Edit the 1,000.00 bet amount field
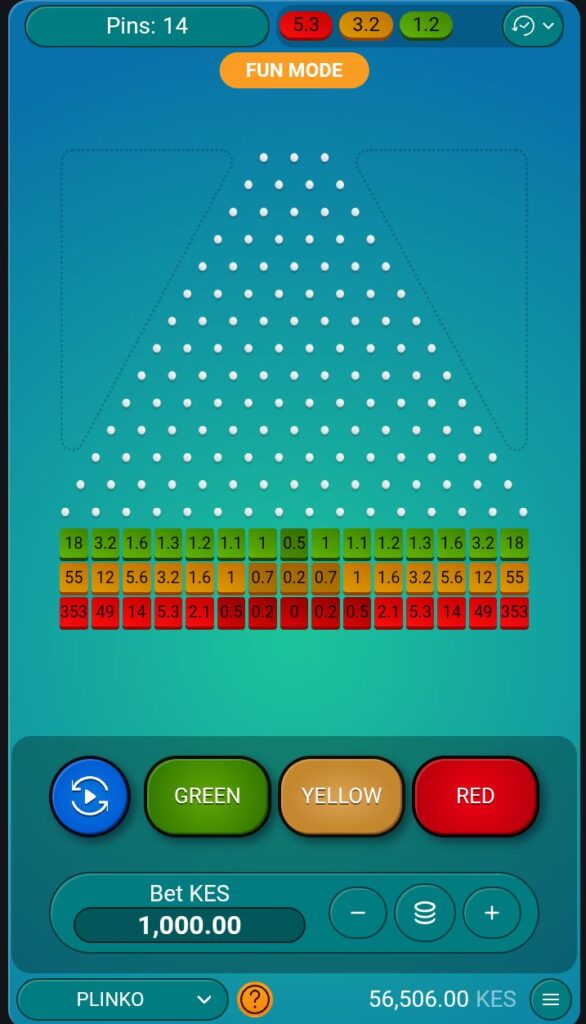Viewport: 586px width, 1024px height. (x=189, y=925)
